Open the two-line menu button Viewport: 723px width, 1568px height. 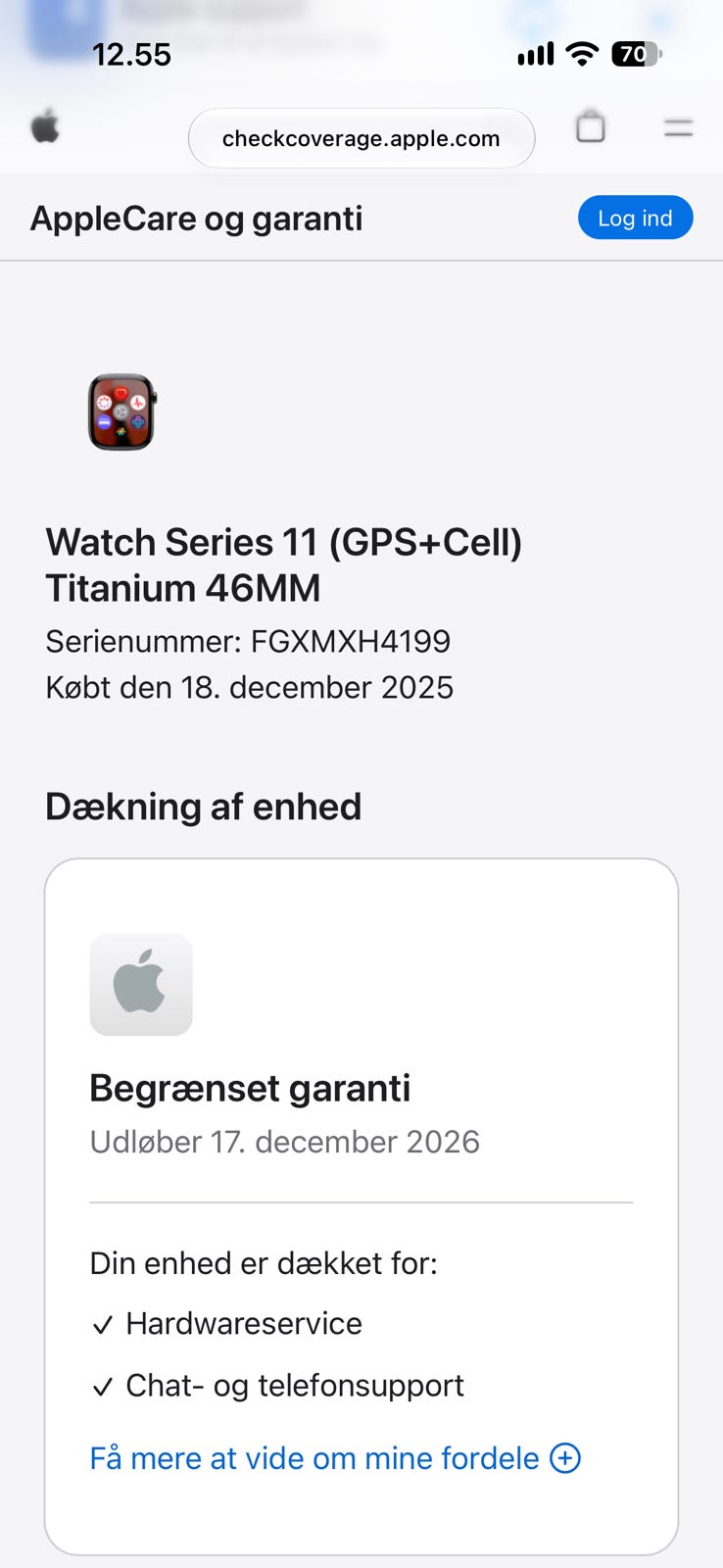(678, 127)
